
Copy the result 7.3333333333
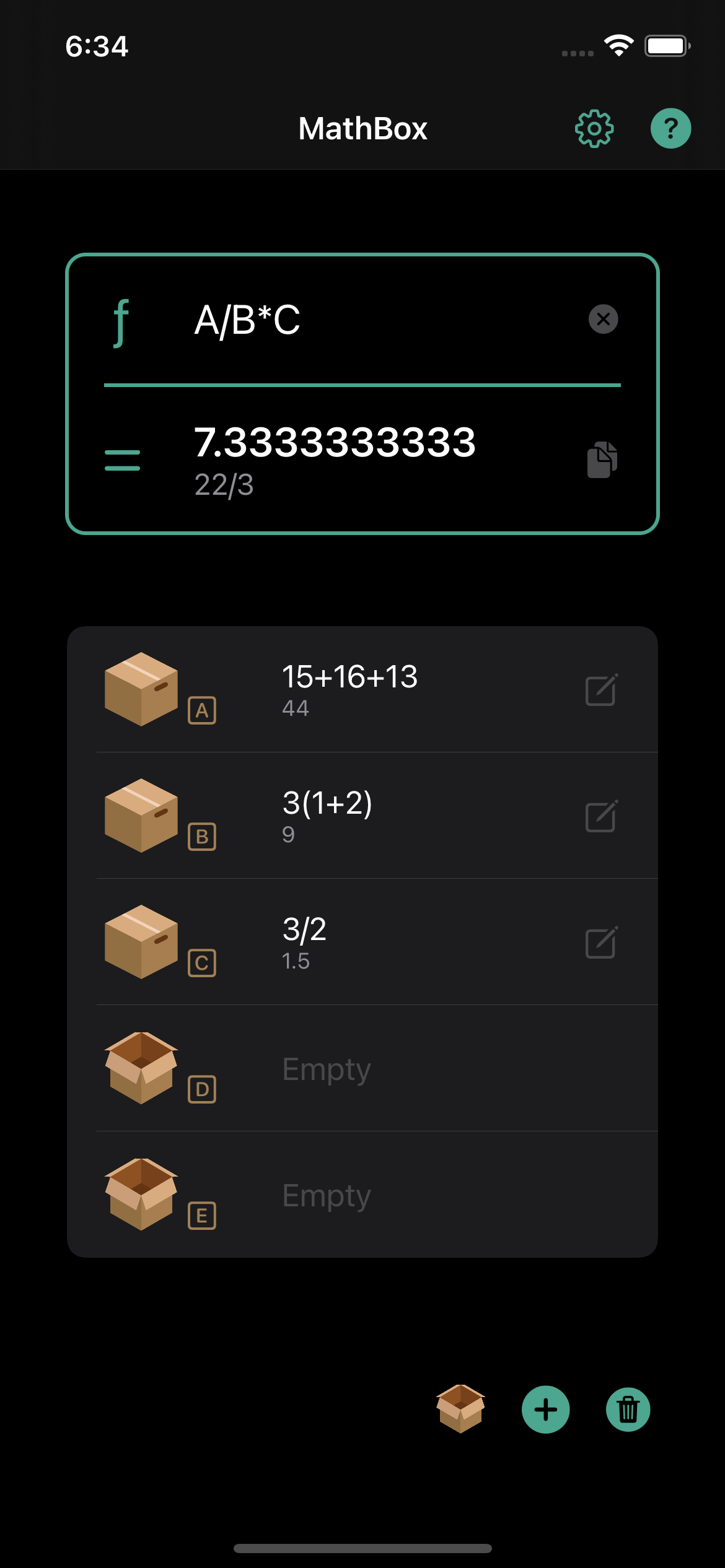click(x=602, y=460)
